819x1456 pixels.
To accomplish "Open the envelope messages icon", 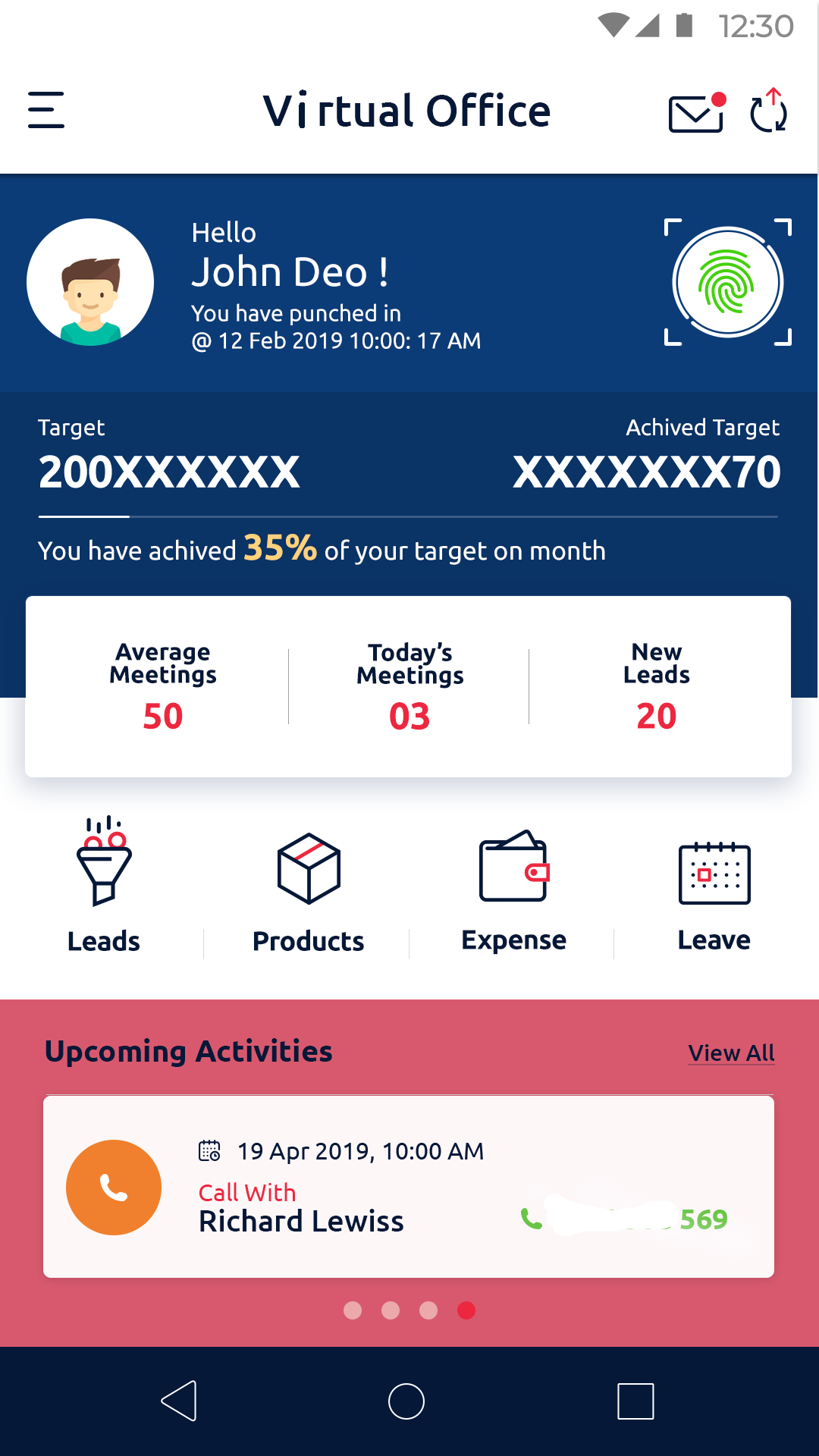I will [694, 112].
